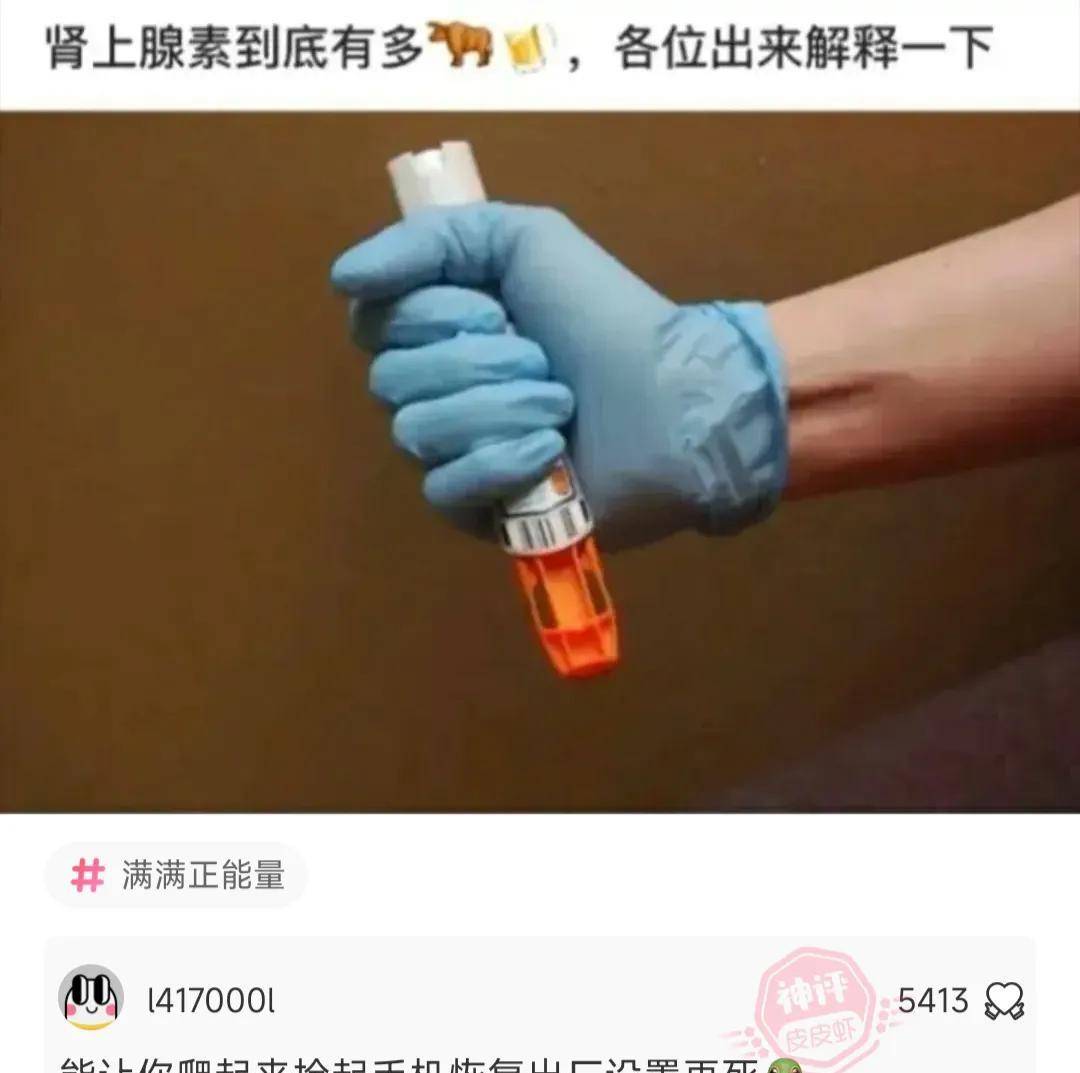Image resolution: width=1080 pixels, height=1073 pixels.
Task: View the profile of username l417000l
Action: click(211, 1000)
